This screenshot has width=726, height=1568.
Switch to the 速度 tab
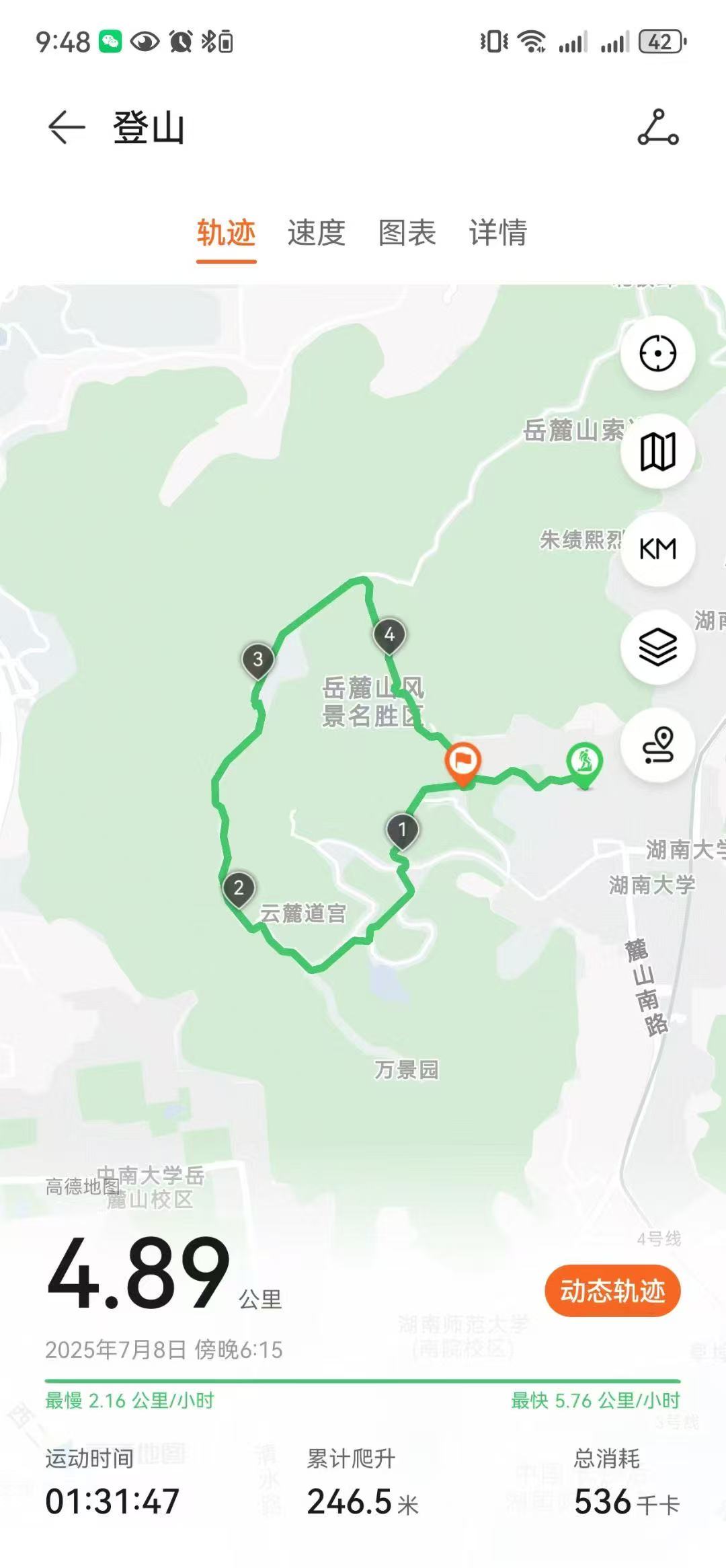click(x=316, y=233)
